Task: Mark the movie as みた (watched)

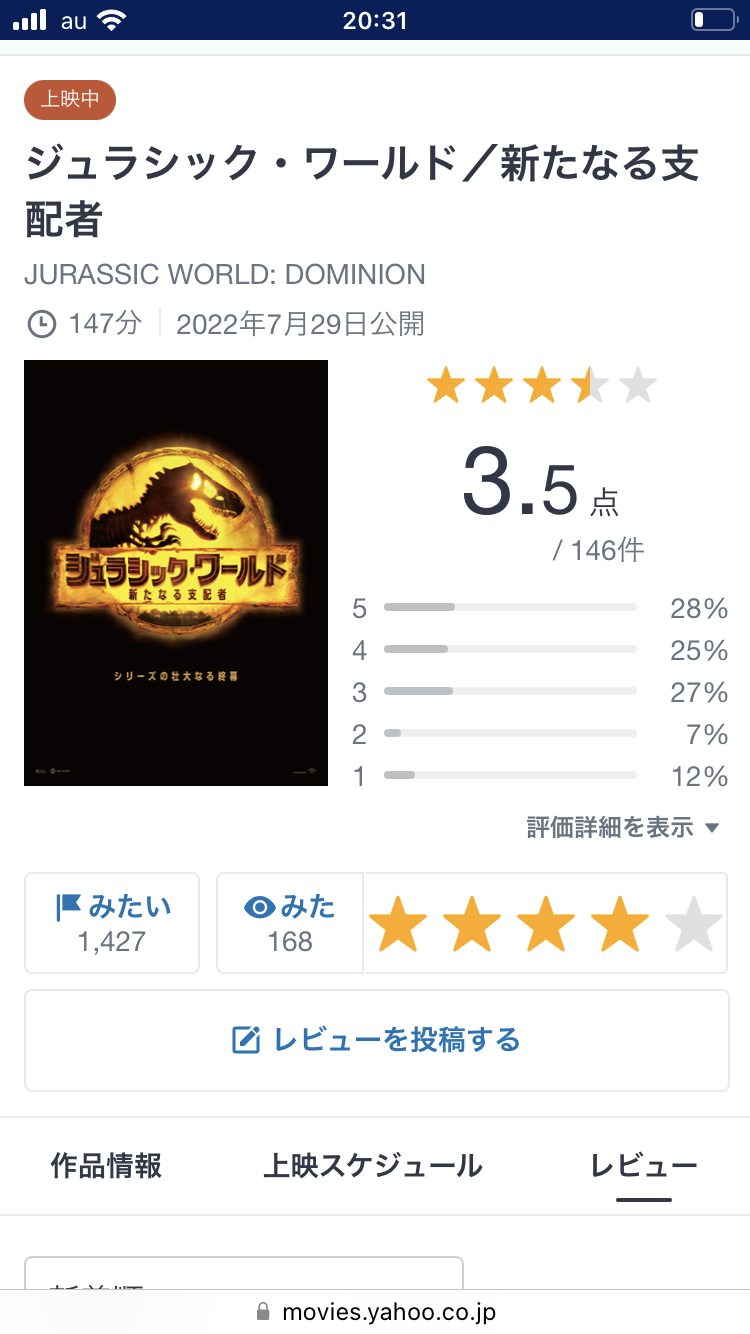Action: [290, 923]
